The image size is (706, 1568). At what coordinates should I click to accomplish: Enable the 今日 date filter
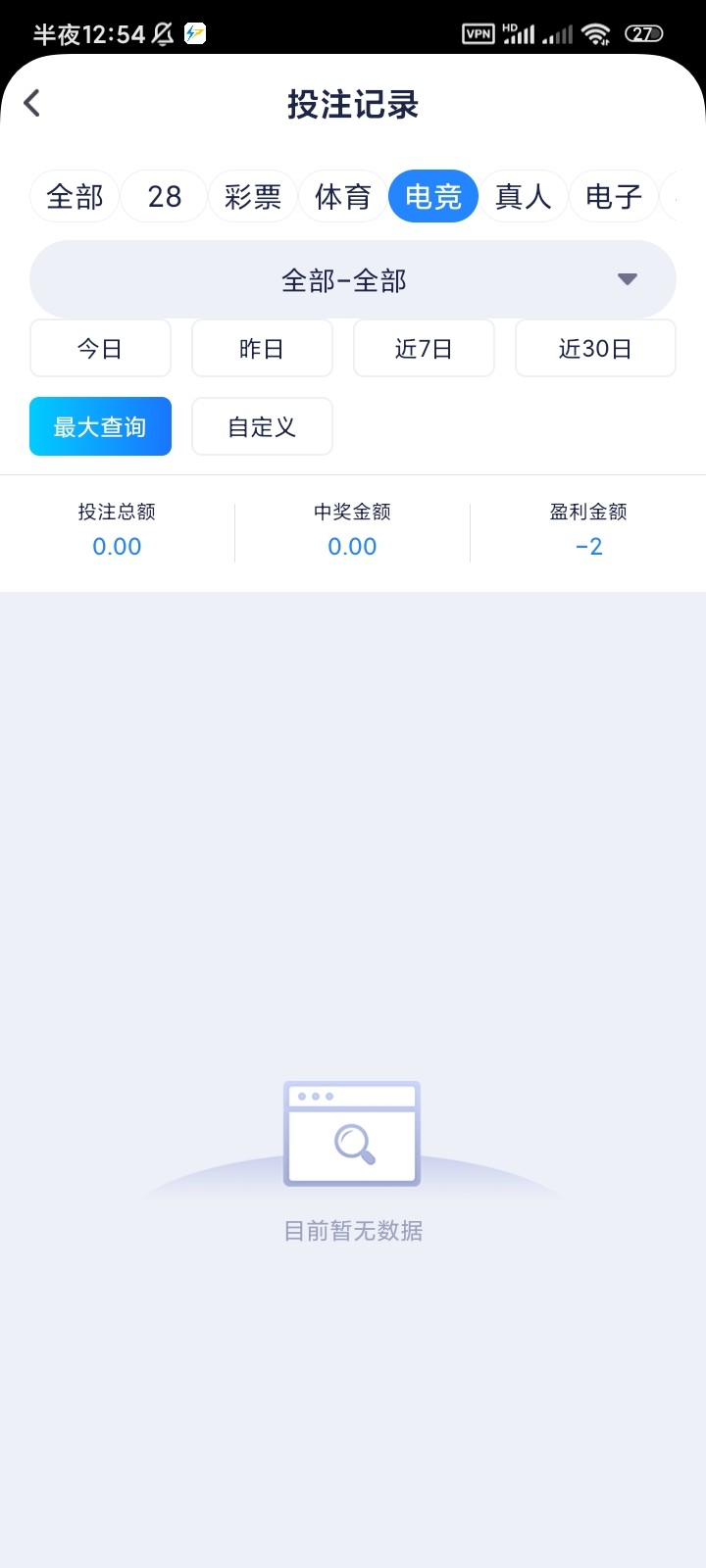(100, 348)
